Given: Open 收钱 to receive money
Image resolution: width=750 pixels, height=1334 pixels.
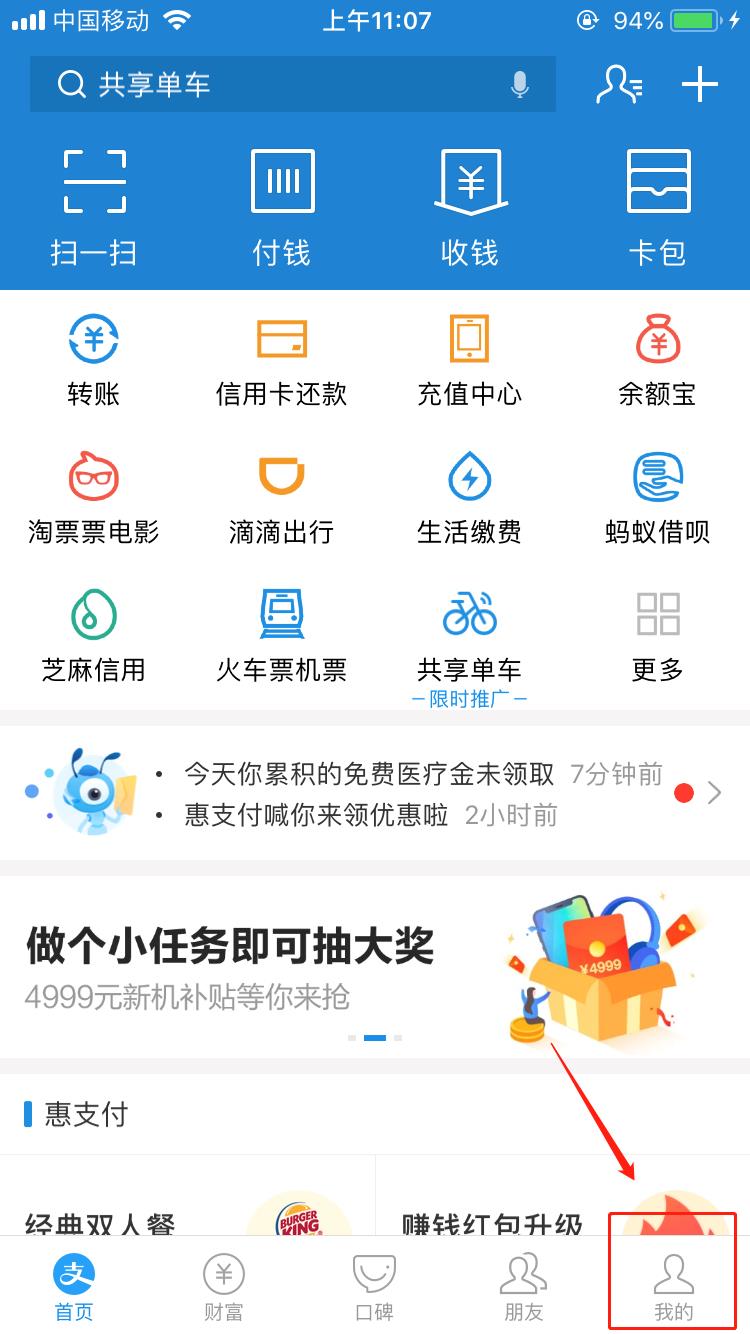Looking at the screenshot, I should pos(469,200).
